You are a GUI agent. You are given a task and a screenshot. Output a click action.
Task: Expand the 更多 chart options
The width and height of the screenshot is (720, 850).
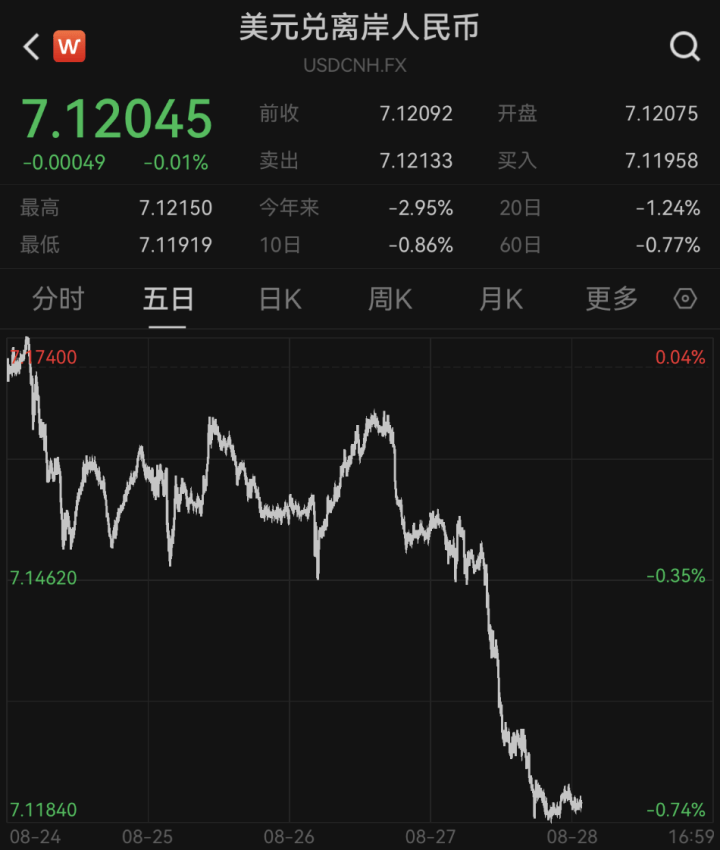(x=612, y=299)
